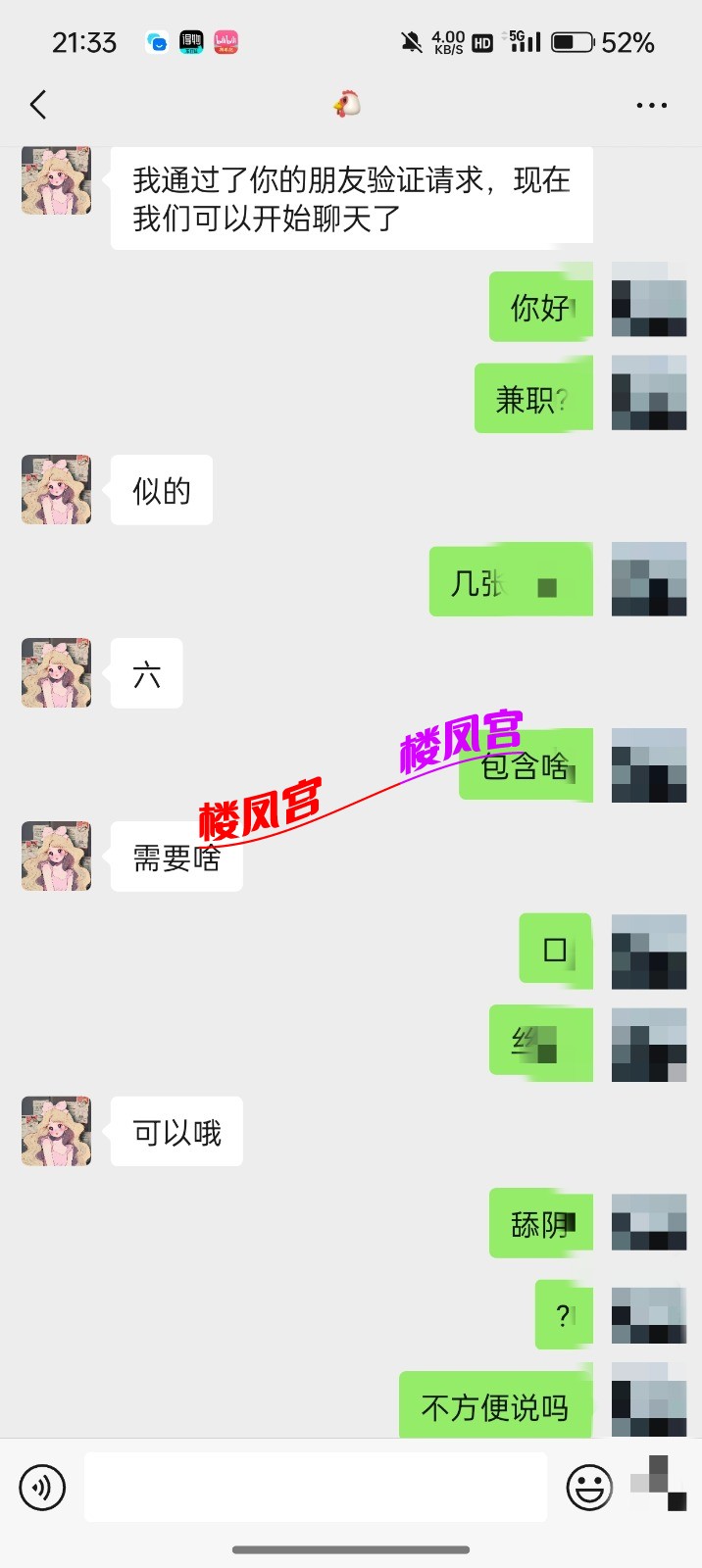
Task: Switch to voice message input
Action: tap(42, 1488)
